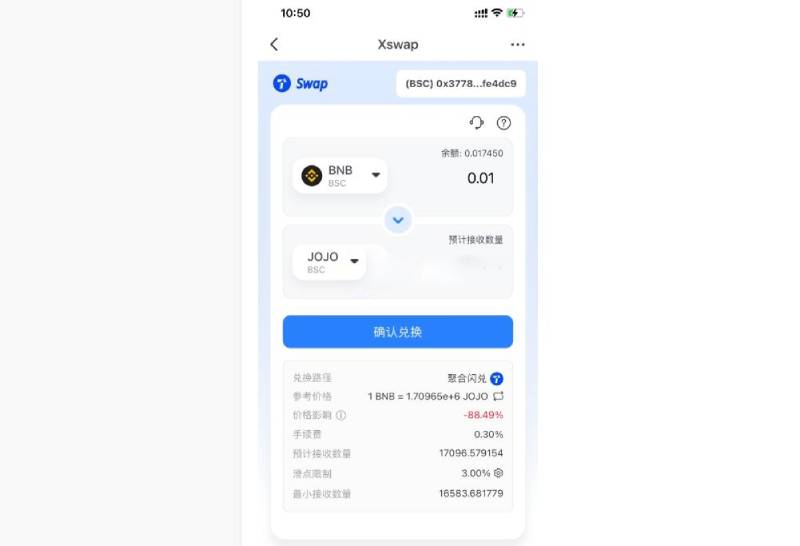Open slippage limit settings gear

tap(498, 473)
